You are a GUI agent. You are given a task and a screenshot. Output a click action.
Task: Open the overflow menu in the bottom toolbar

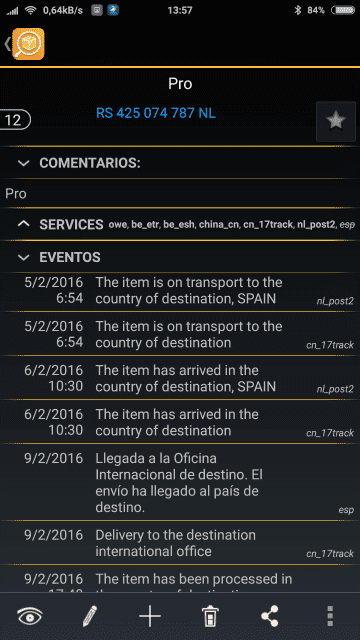coord(330,616)
